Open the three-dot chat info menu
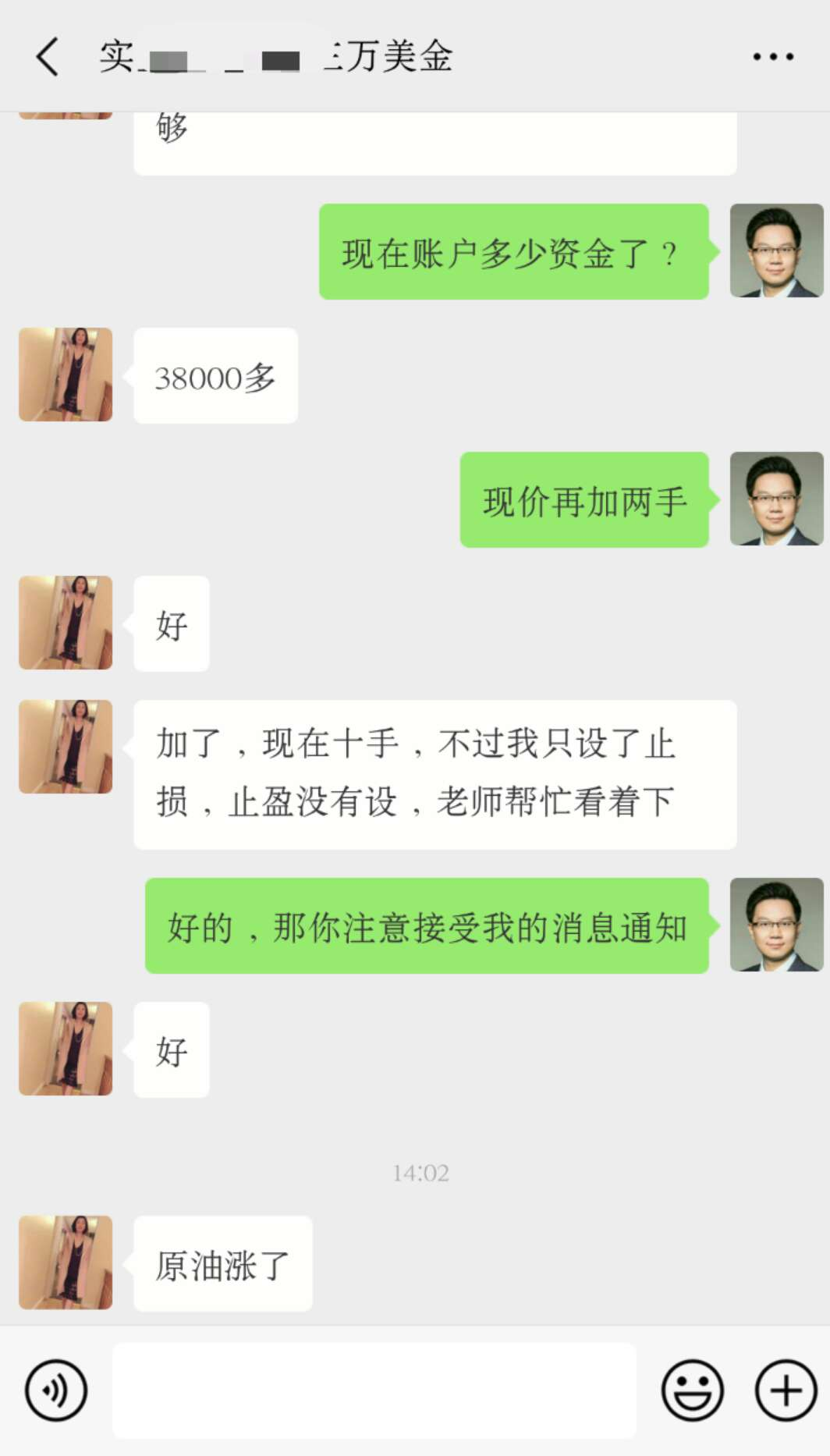Image resolution: width=830 pixels, height=1456 pixels. point(772,57)
